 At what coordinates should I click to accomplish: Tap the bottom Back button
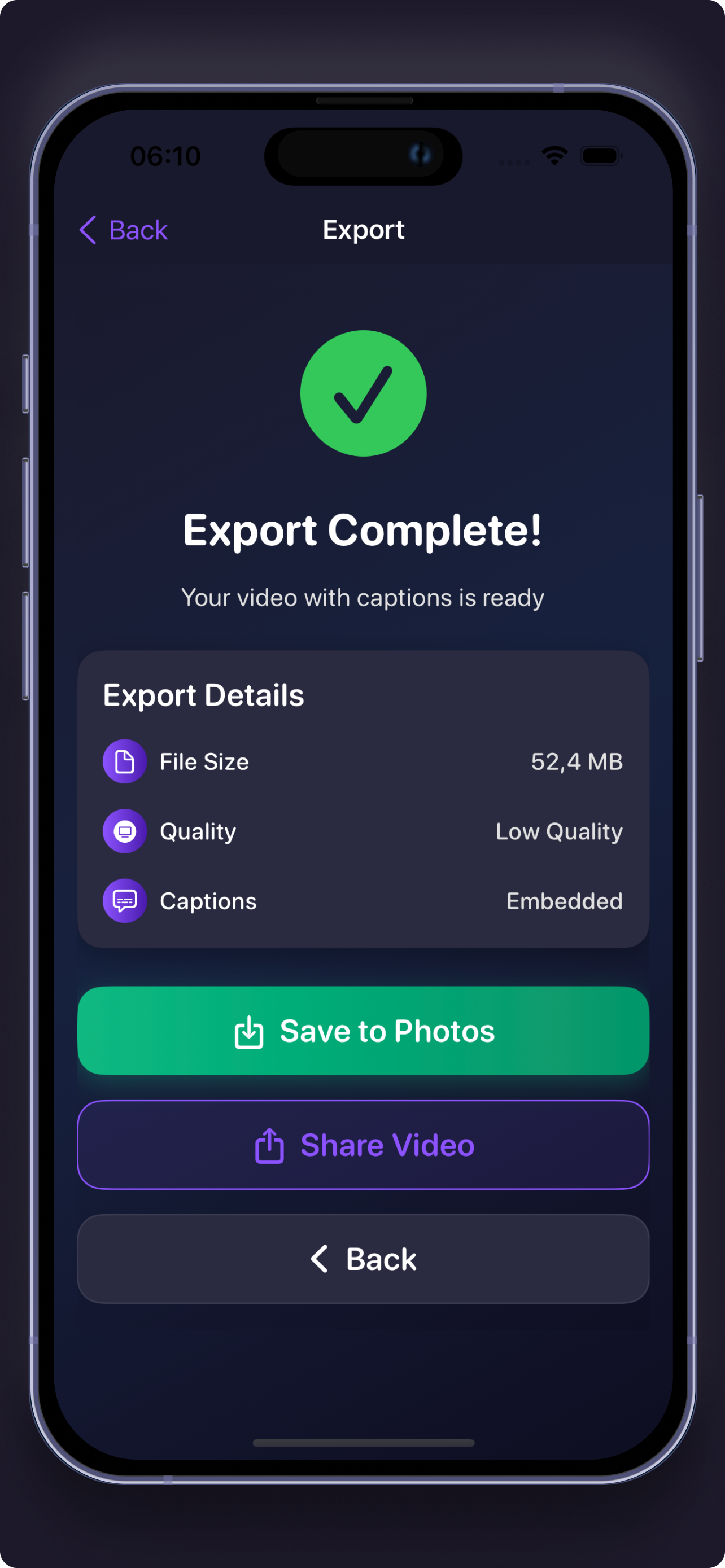coord(364,1259)
